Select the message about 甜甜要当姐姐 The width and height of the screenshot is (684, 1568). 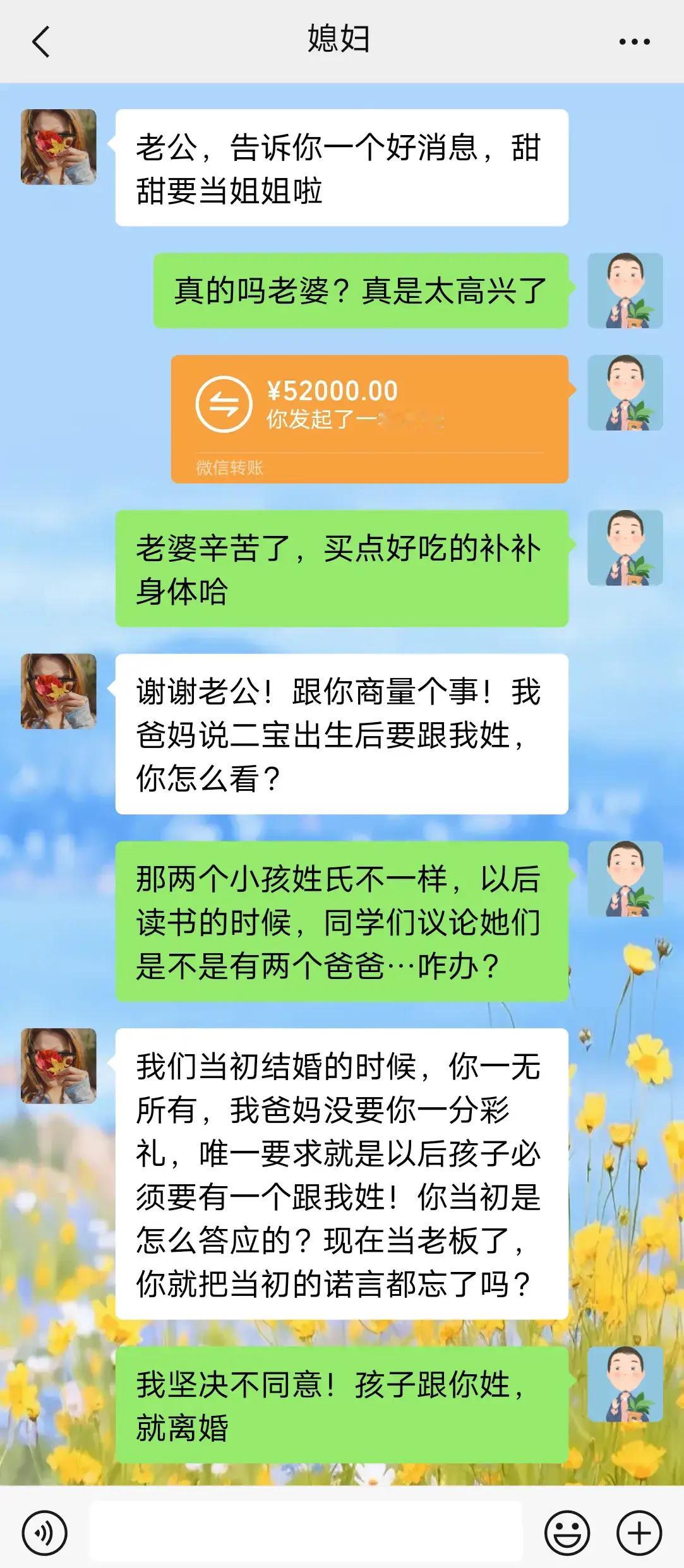point(341,167)
